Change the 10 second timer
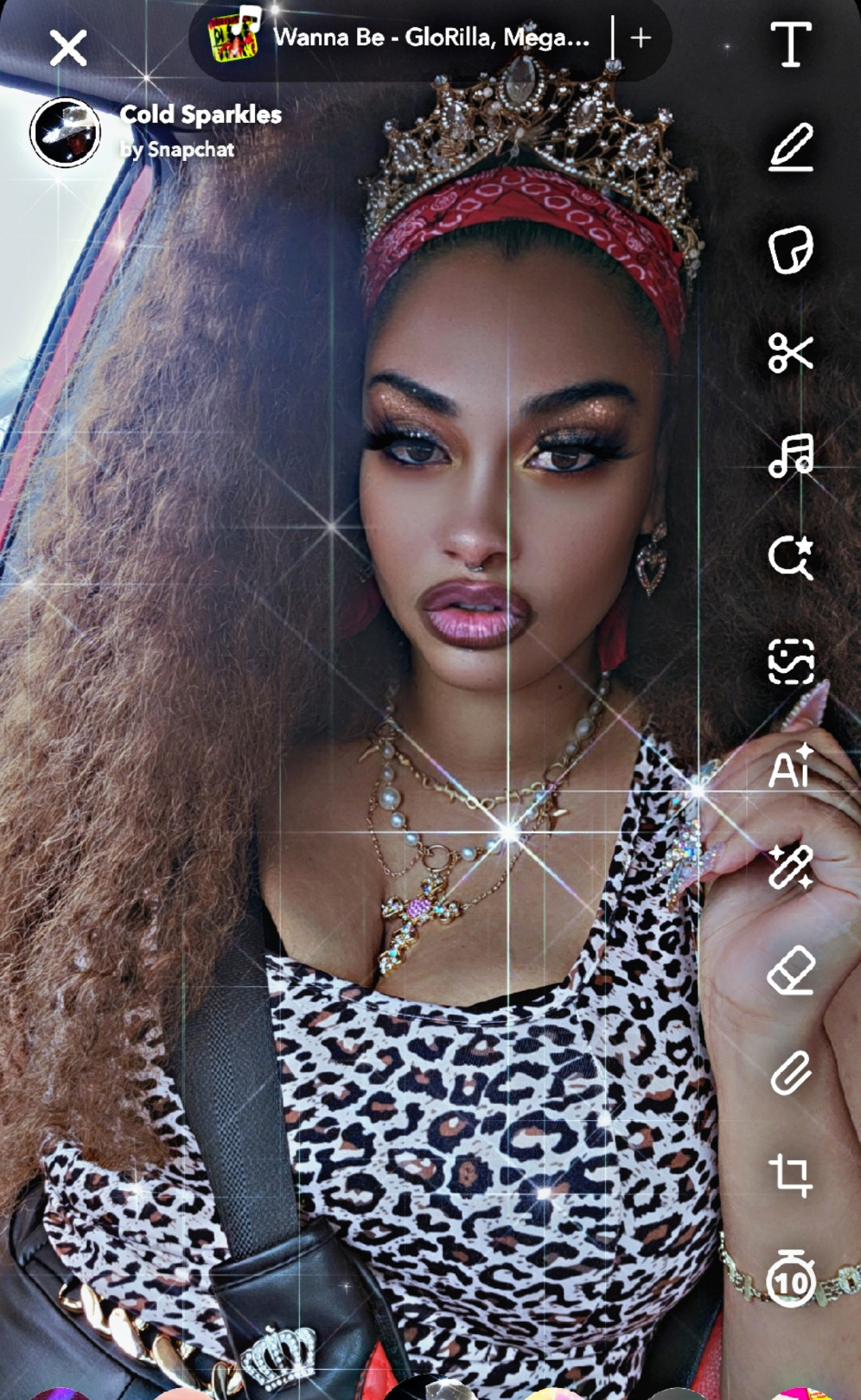 [x=790, y=1279]
